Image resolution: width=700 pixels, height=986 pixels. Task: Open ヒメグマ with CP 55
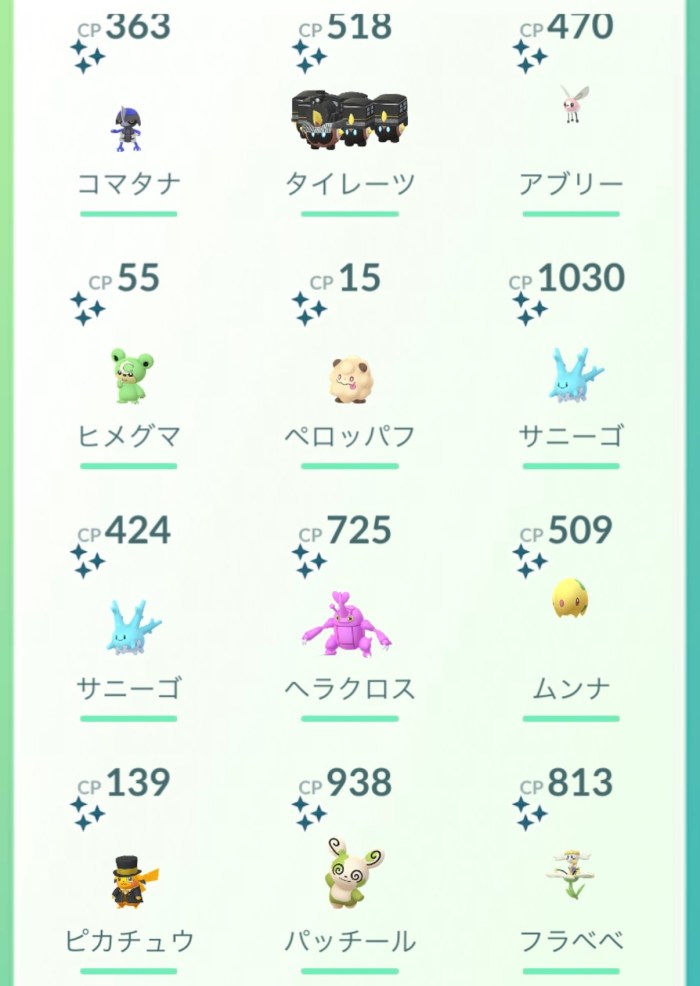pos(128,376)
